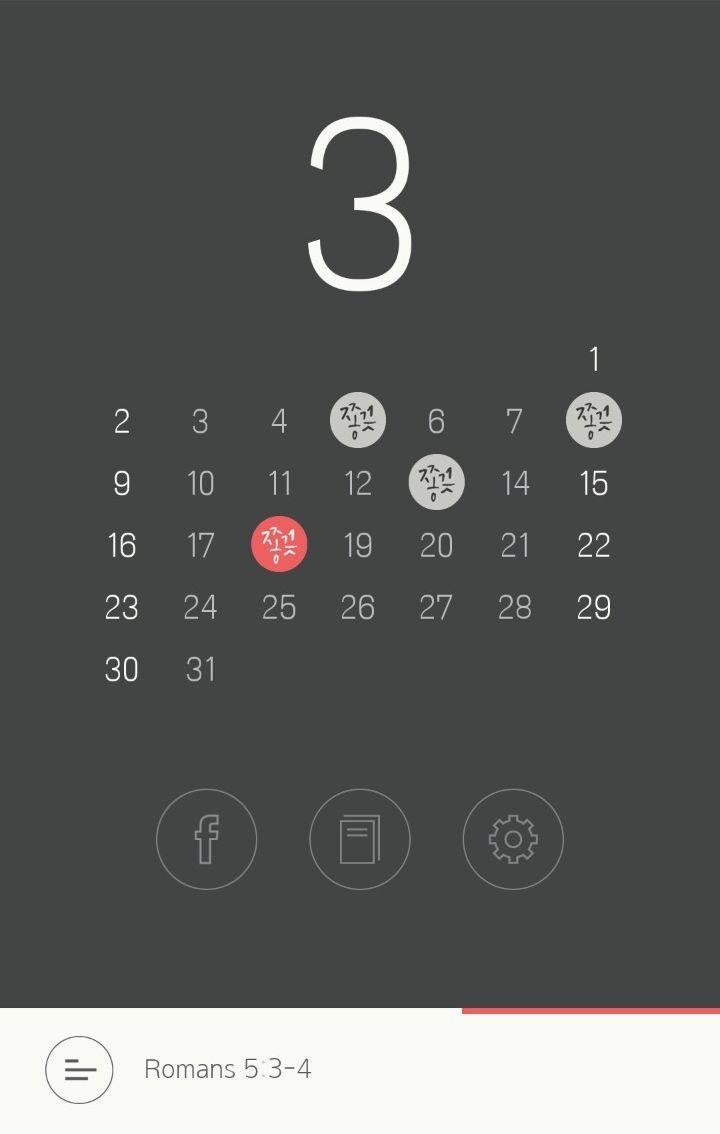Select day 27 in the calendar

click(x=436, y=607)
